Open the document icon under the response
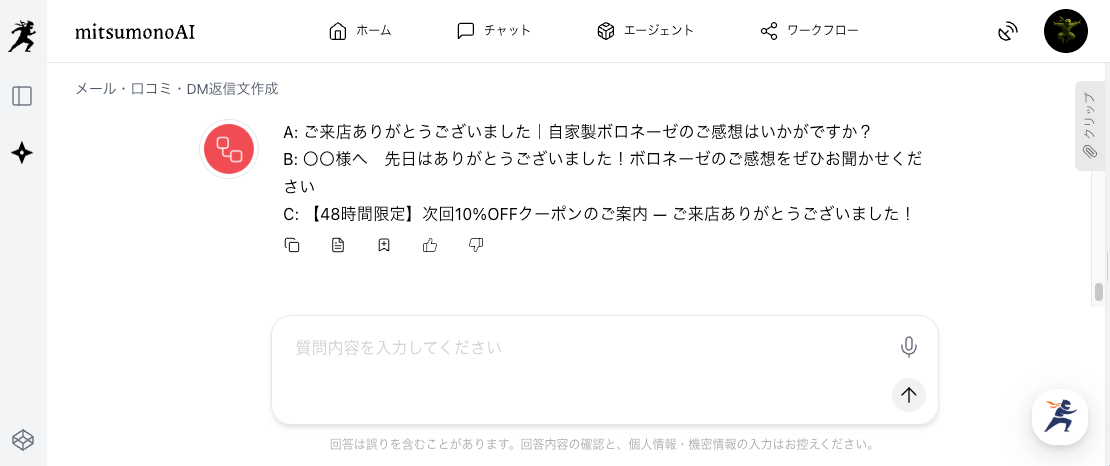1110x466 pixels. click(x=338, y=245)
